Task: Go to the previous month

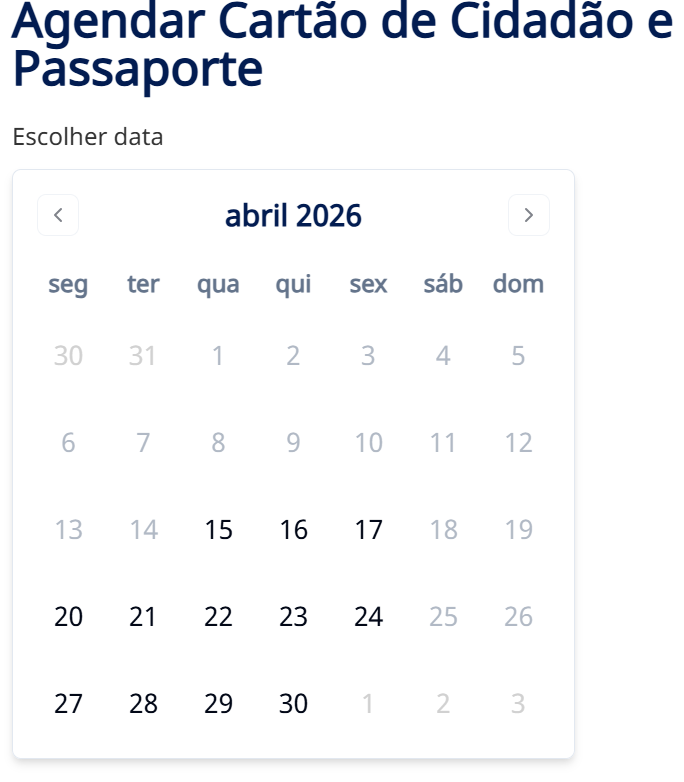Action: click(x=58, y=215)
